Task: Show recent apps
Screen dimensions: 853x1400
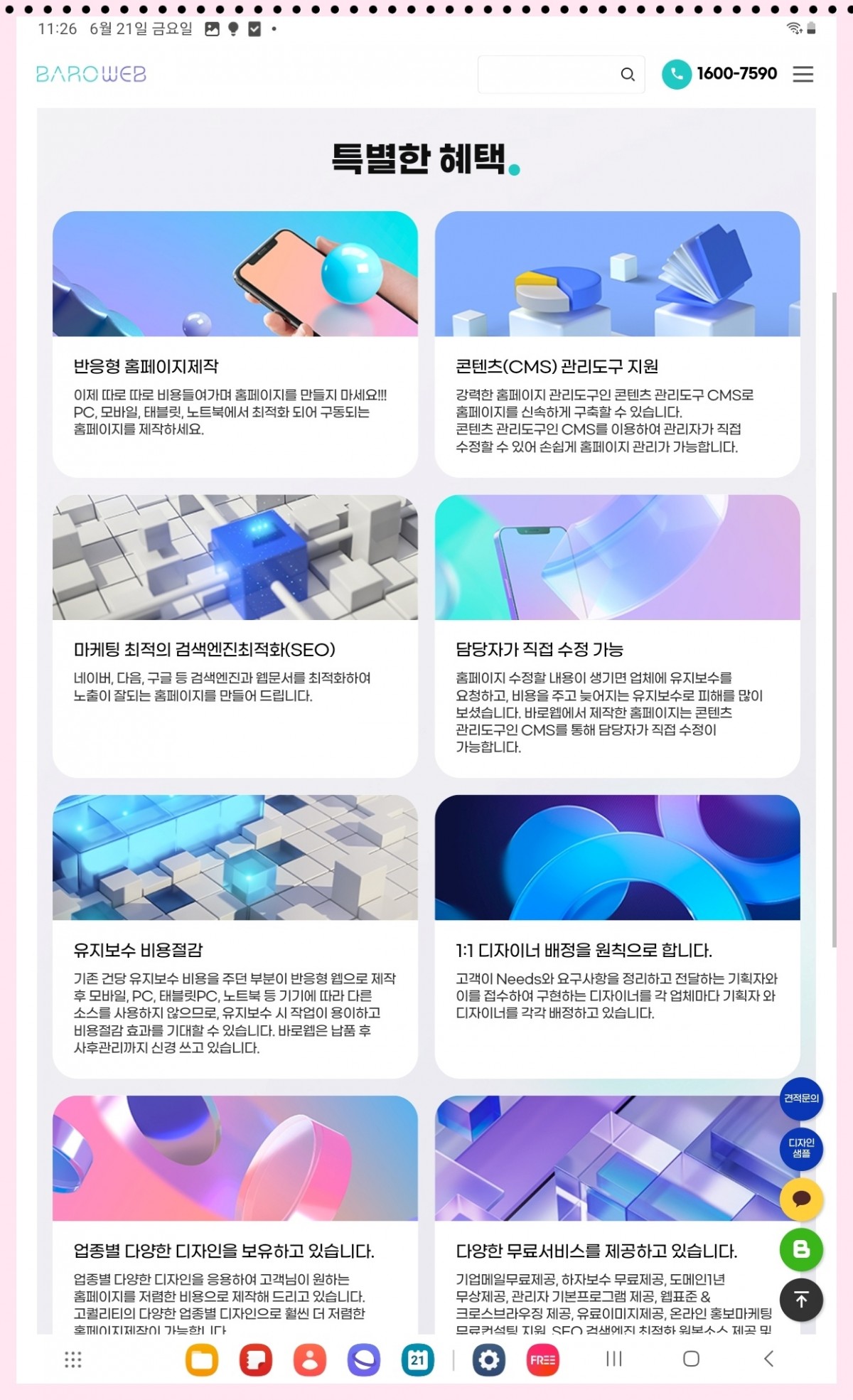Action: point(613,1359)
